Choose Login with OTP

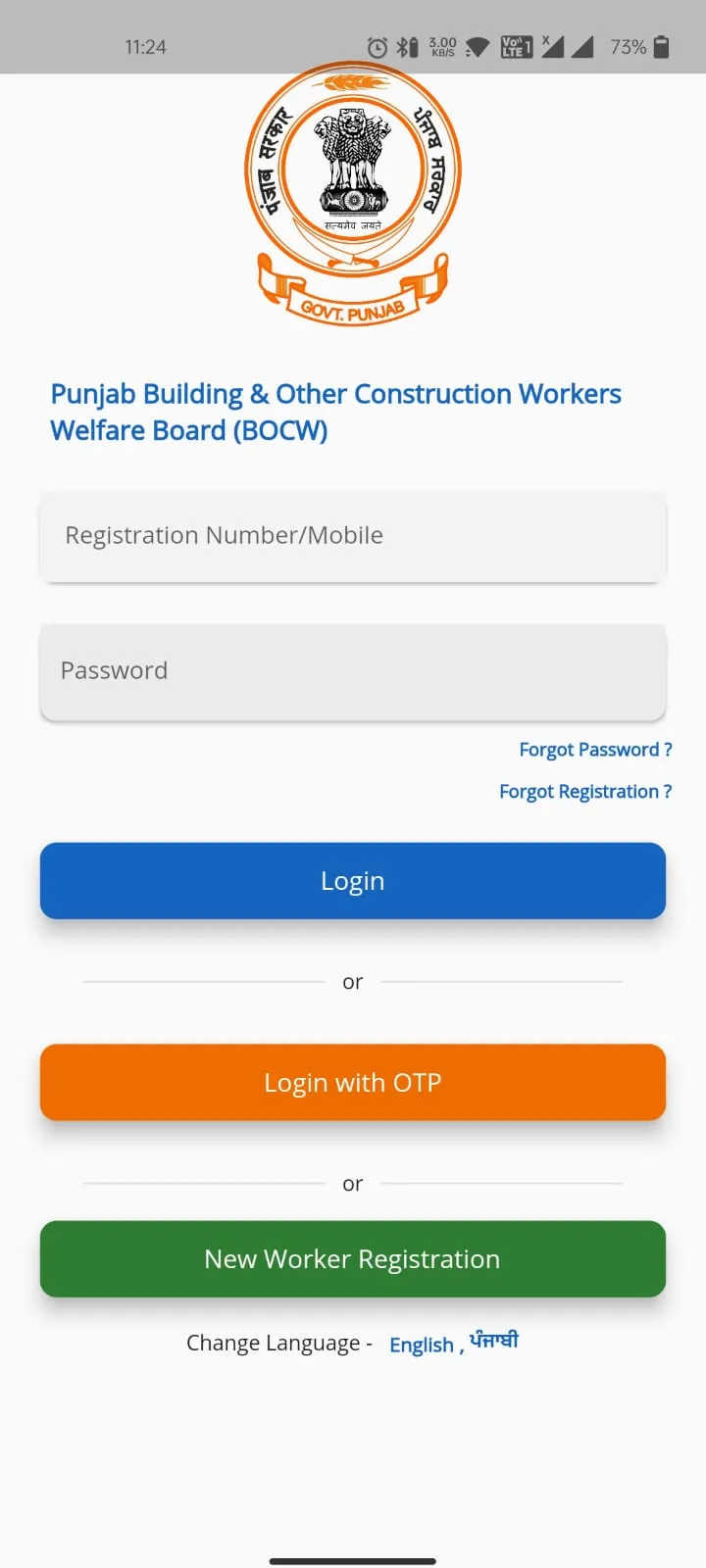click(353, 1083)
